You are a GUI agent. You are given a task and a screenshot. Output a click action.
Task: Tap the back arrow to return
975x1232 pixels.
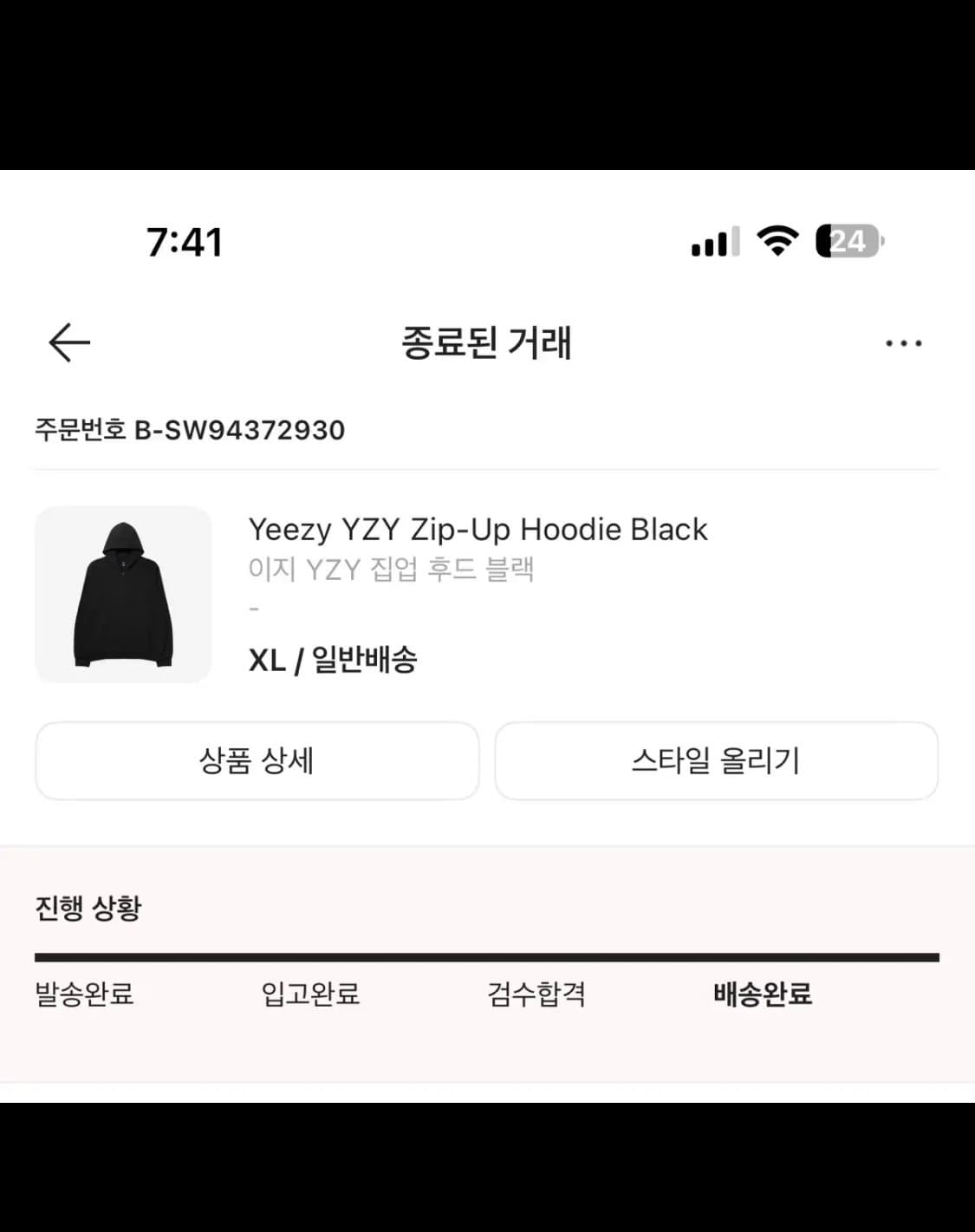pyautogui.click(x=68, y=342)
